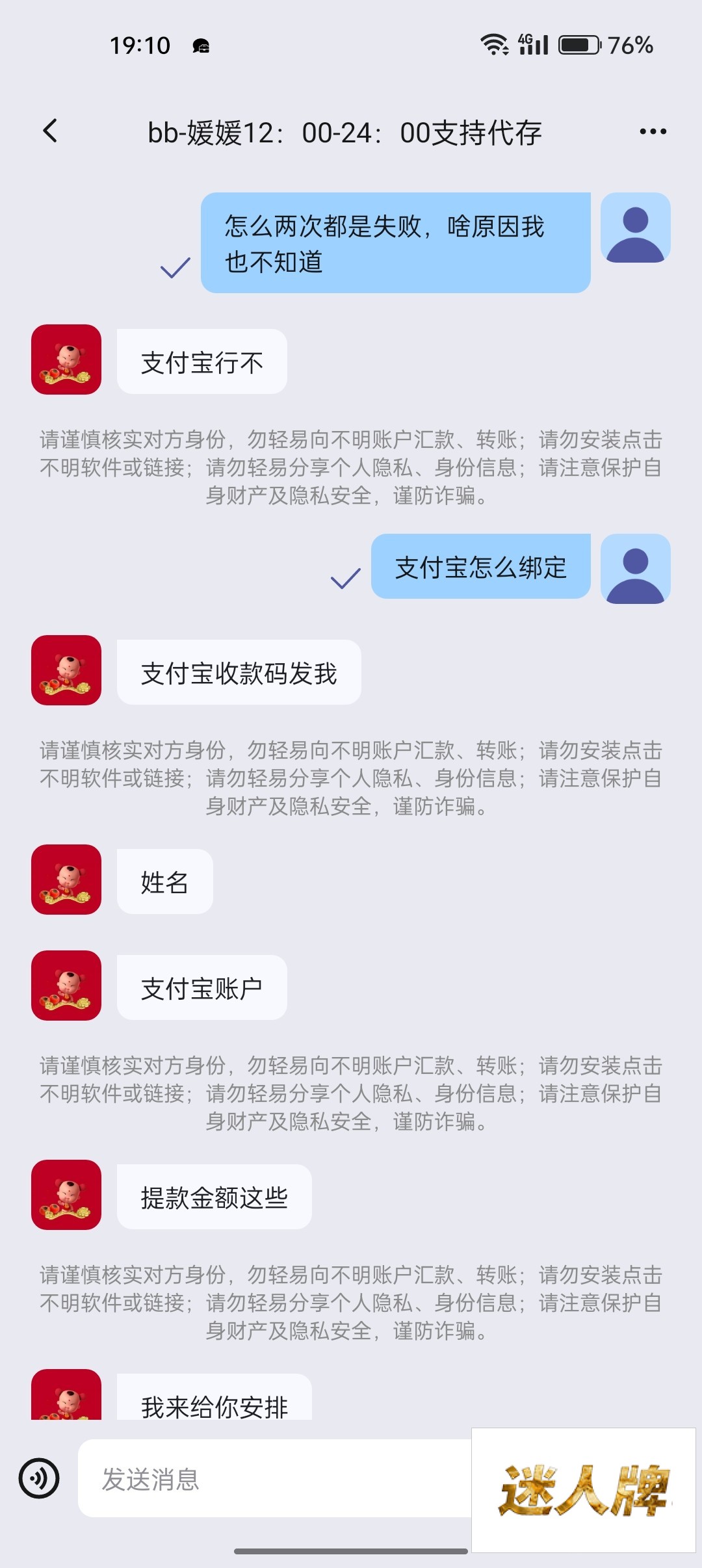
Task: Tap the 发送消息 message input field
Action: (273, 1479)
